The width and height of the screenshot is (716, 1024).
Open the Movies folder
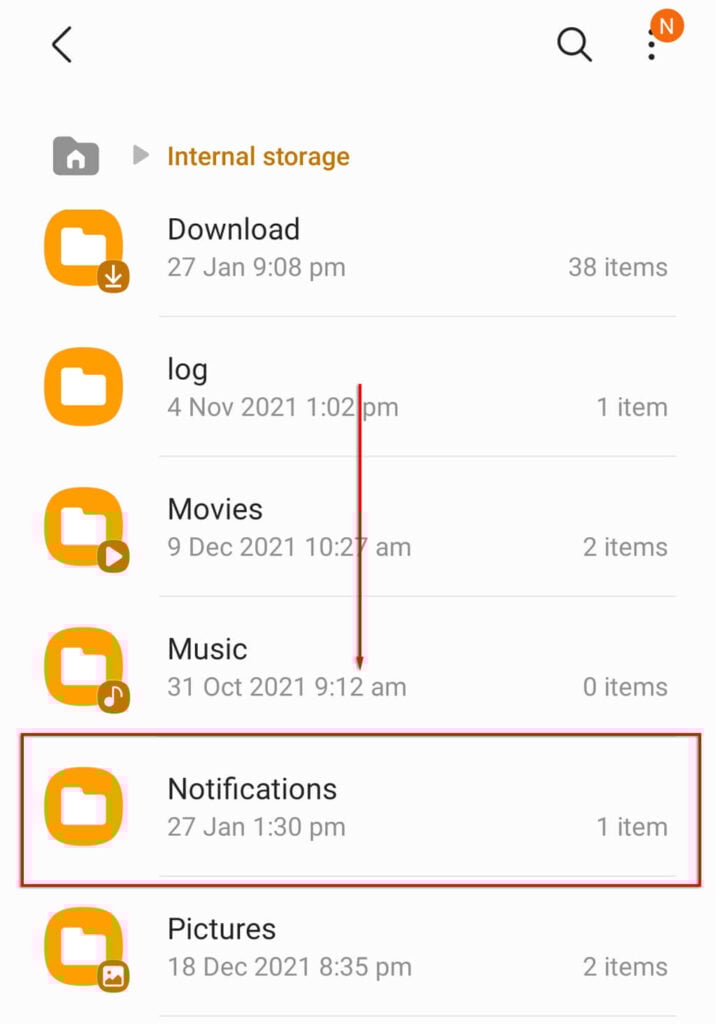click(x=215, y=510)
